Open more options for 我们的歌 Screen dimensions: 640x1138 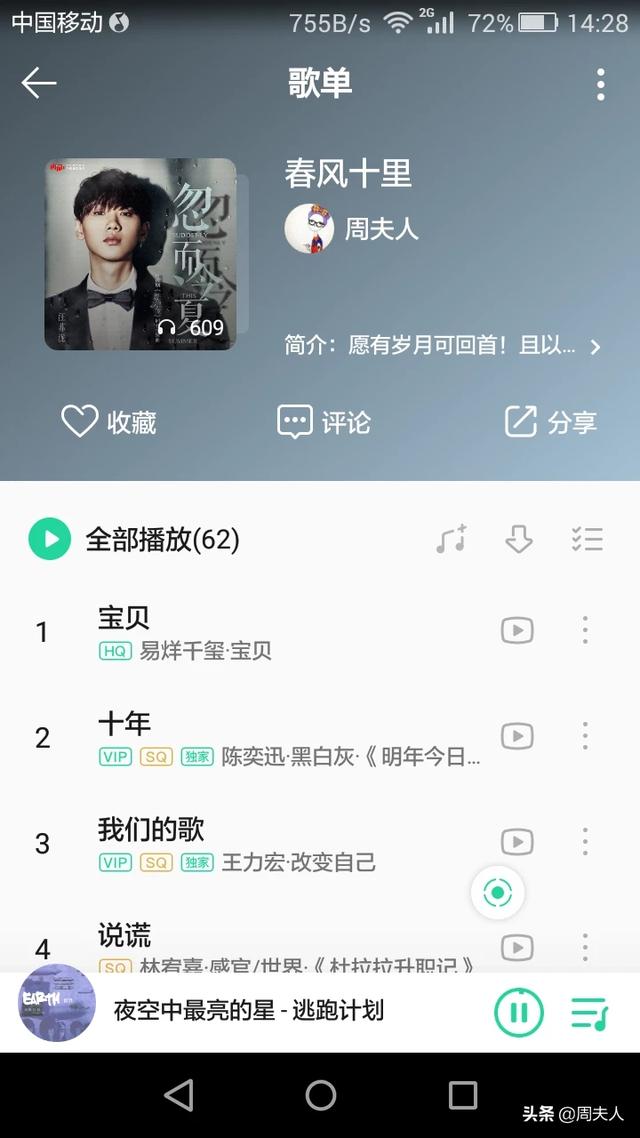point(585,842)
